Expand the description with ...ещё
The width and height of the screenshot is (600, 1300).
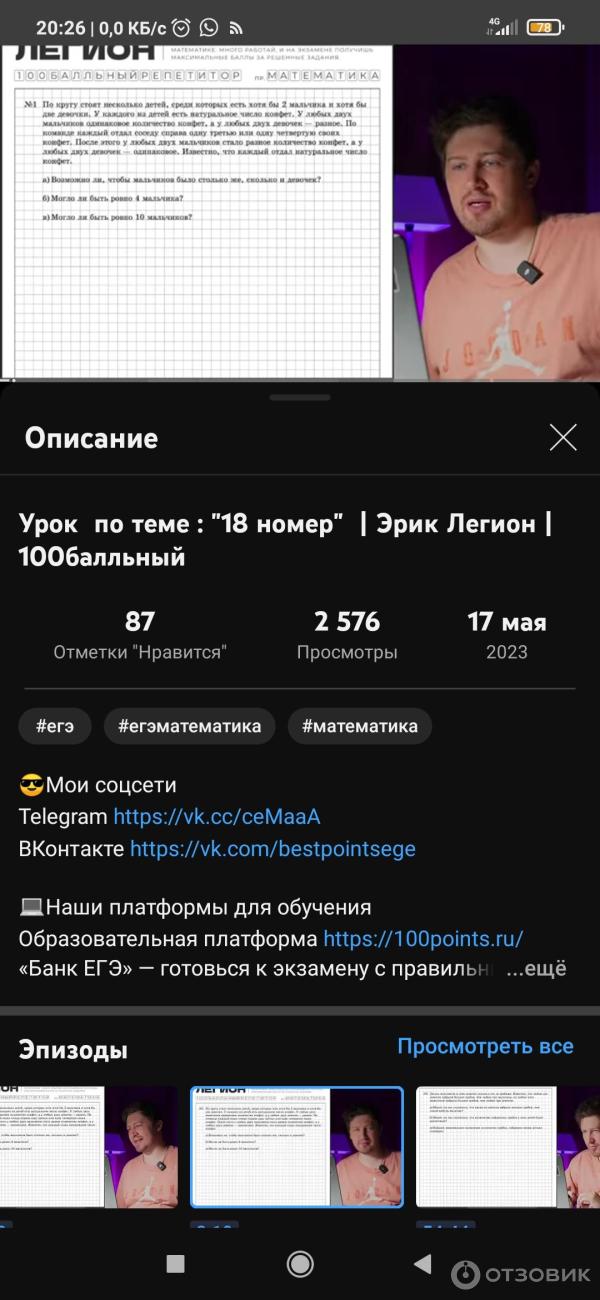(x=536, y=968)
